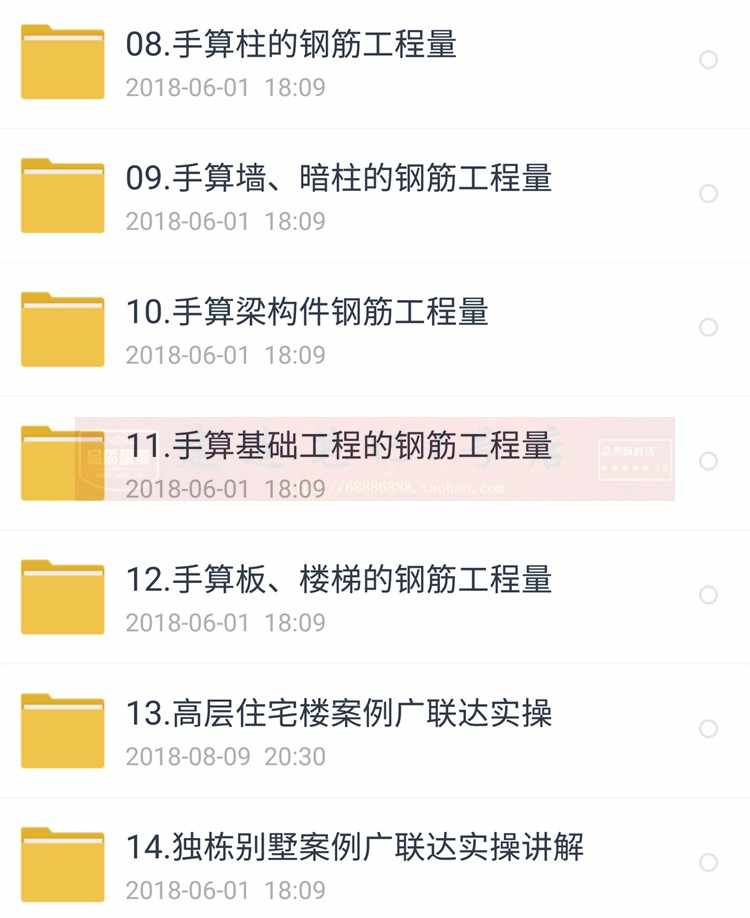Click the folder icon for 08.手算柱的钢筋工程量

[61, 62]
